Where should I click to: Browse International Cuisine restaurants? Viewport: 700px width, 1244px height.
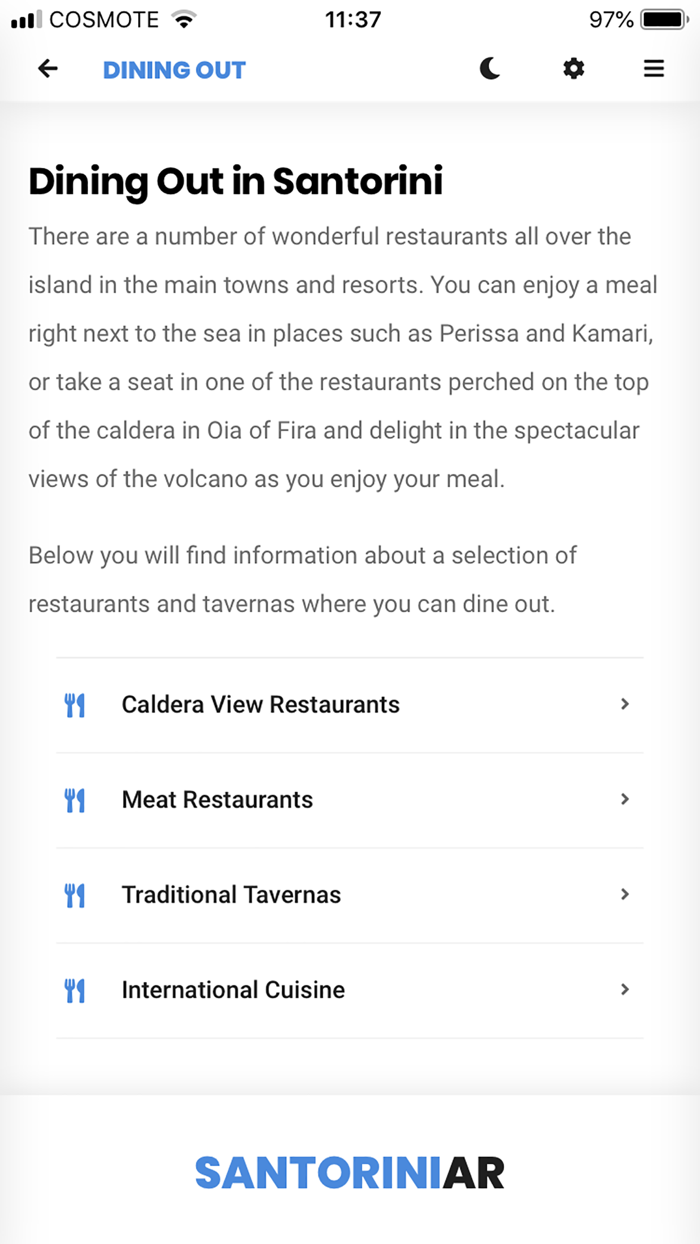tap(349, 990)
